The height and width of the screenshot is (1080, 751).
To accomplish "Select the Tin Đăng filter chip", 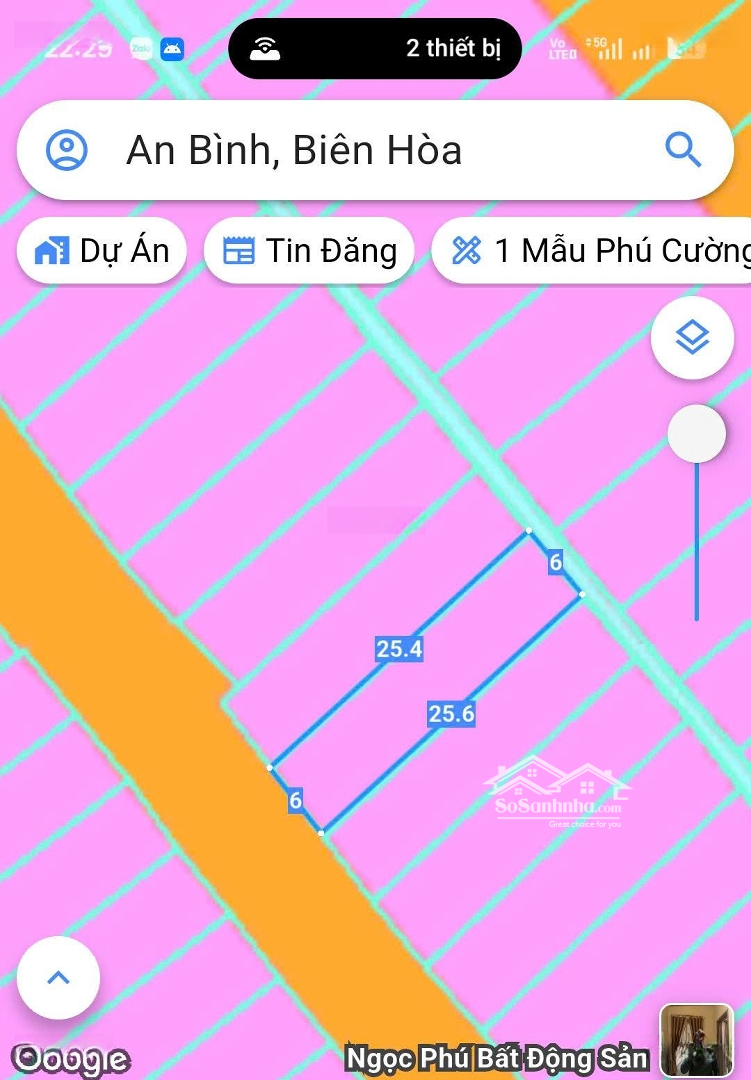I will [309, 251].
